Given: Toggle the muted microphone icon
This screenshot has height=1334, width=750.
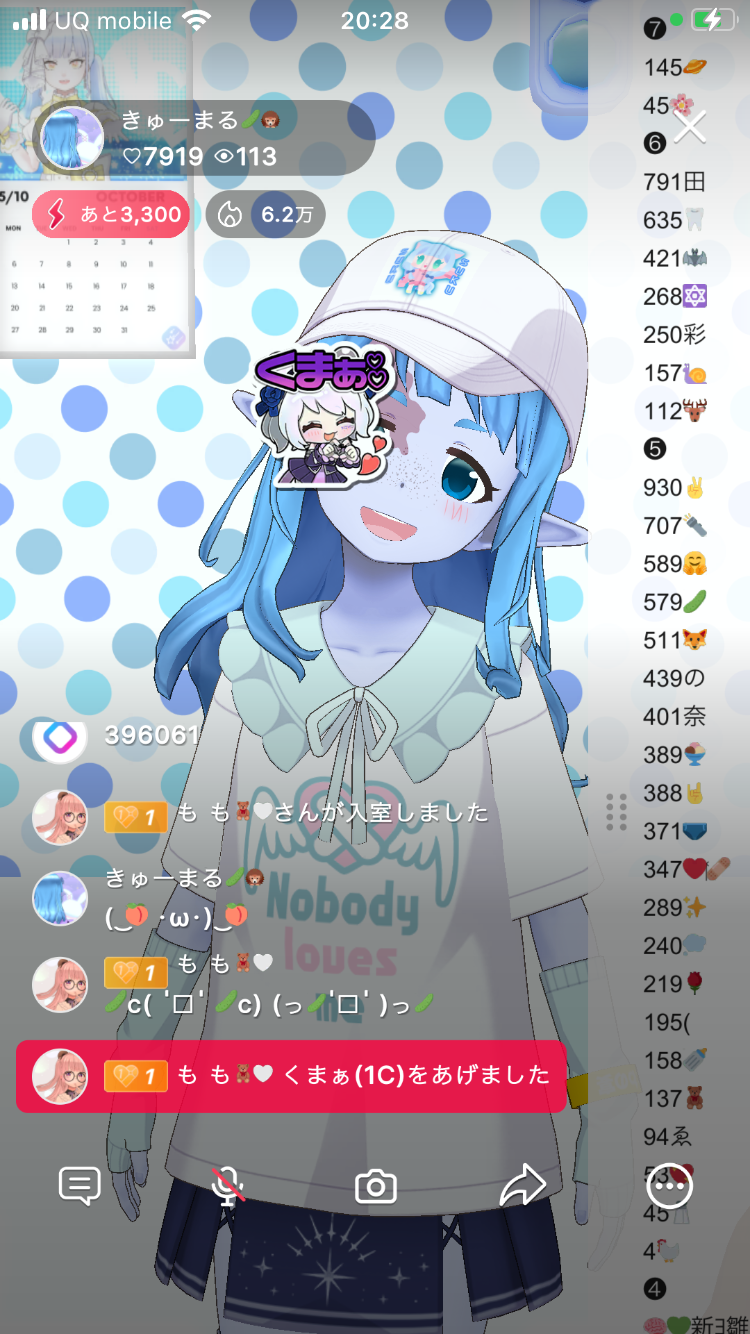Looking at the screenshot, I should point(228,1186).
